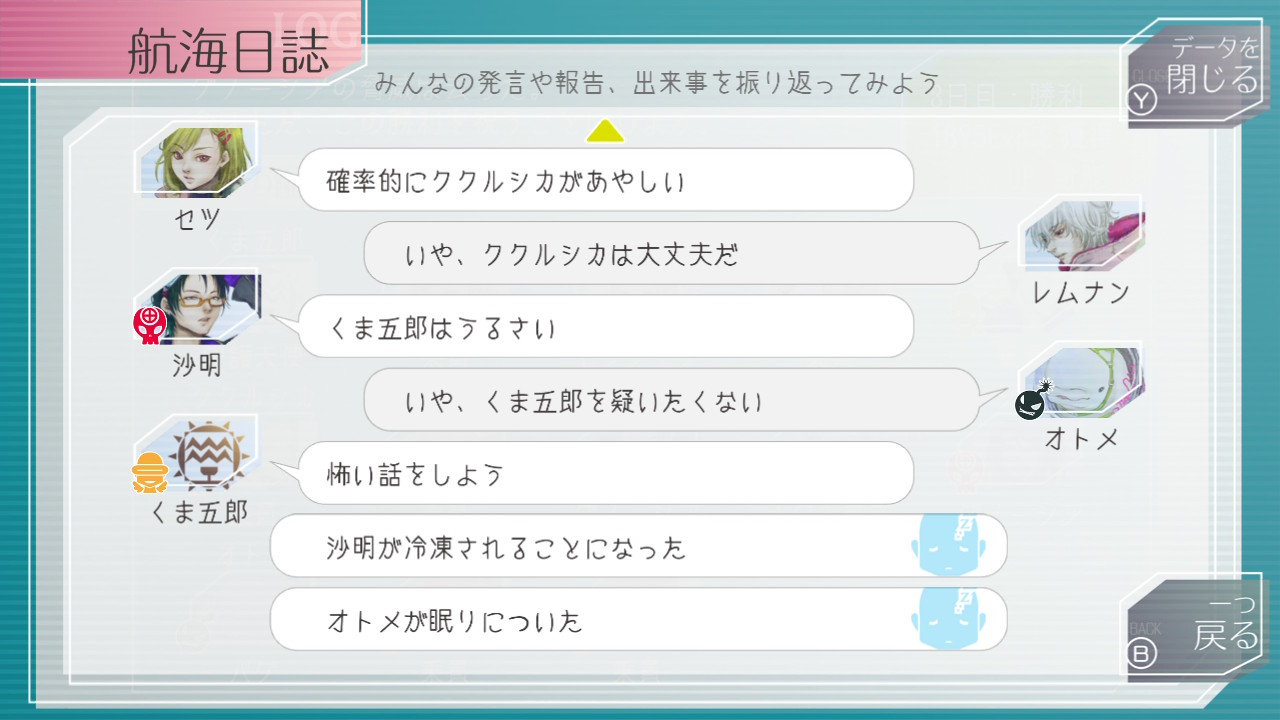Select オトメ's line defending くま五郎

[x=671, y=401]
